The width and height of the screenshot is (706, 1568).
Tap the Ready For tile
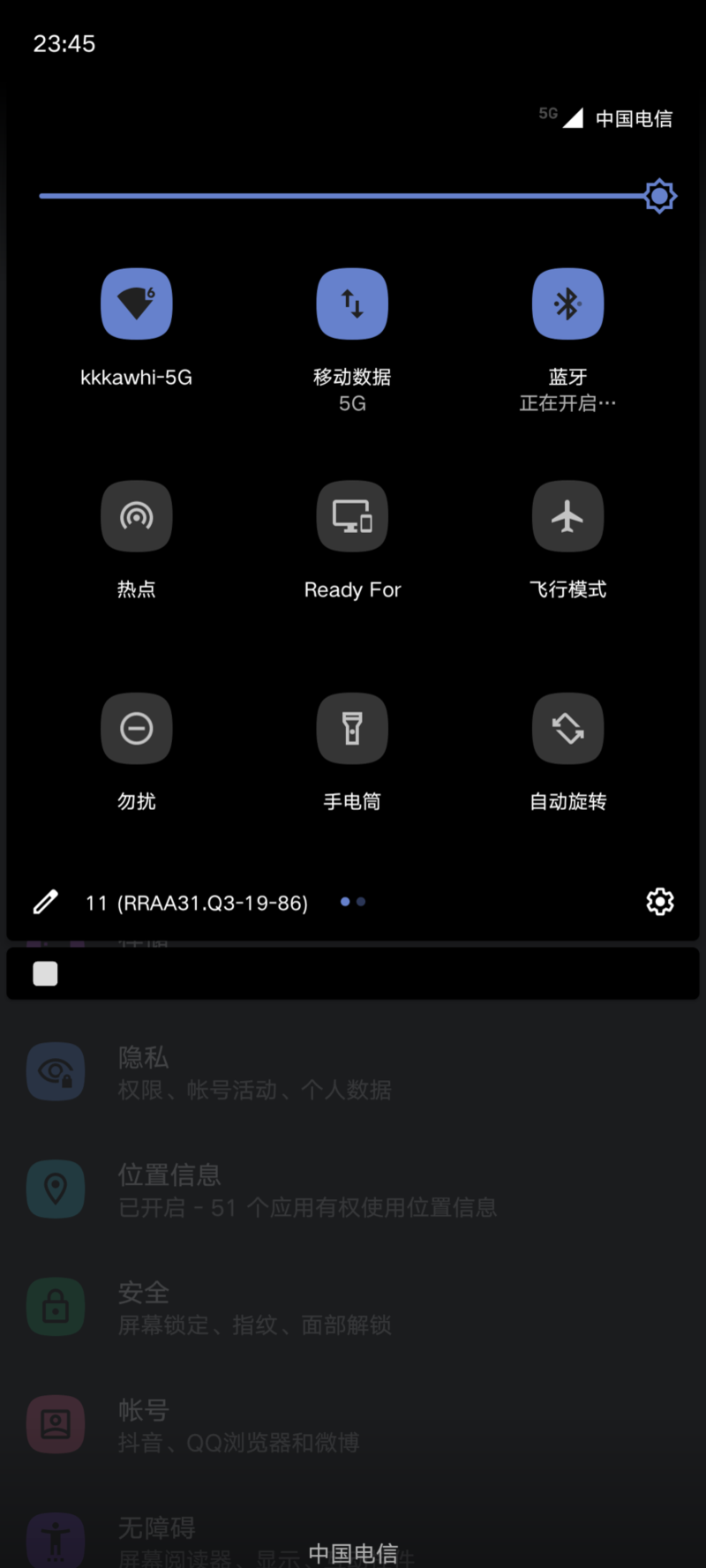coord(352,516)
